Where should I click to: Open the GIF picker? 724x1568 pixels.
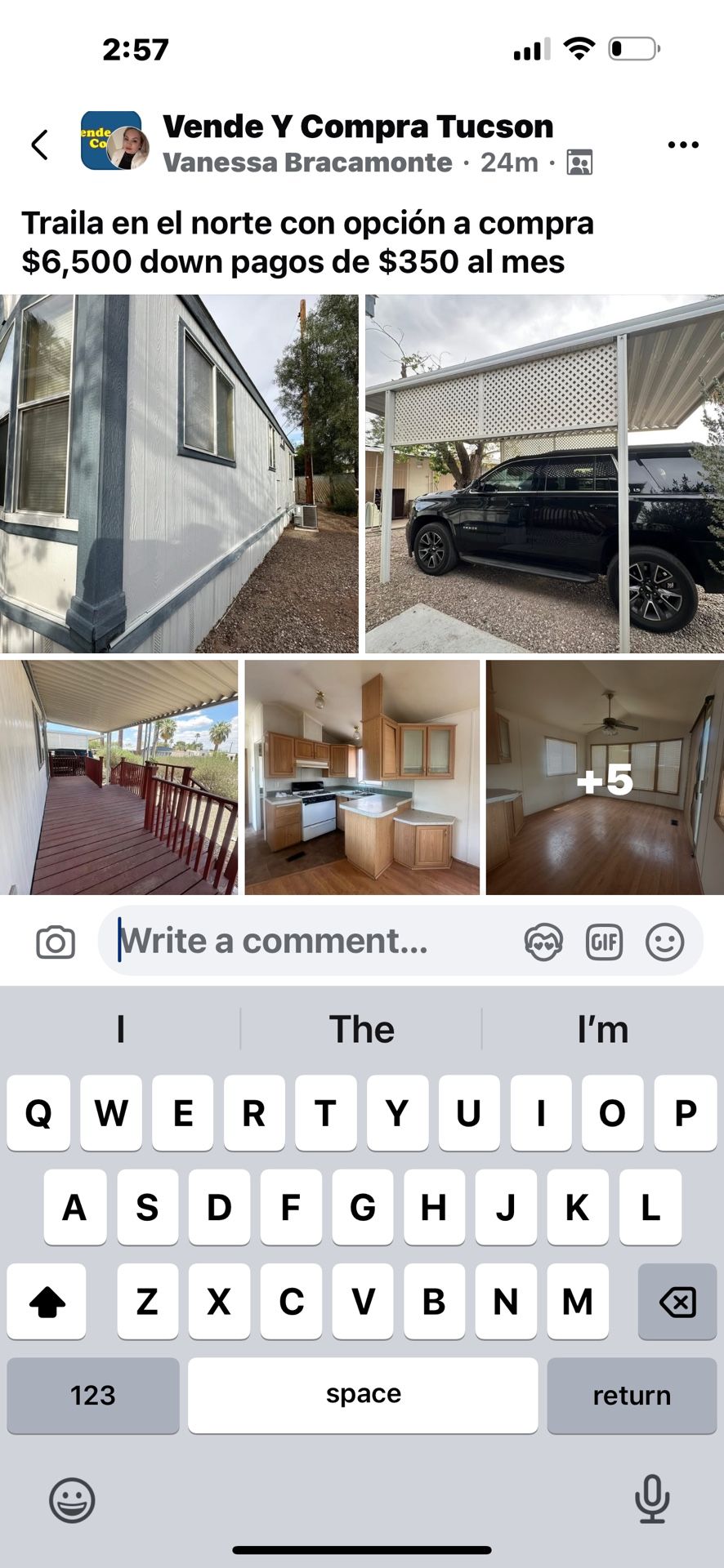coord(604,942)
